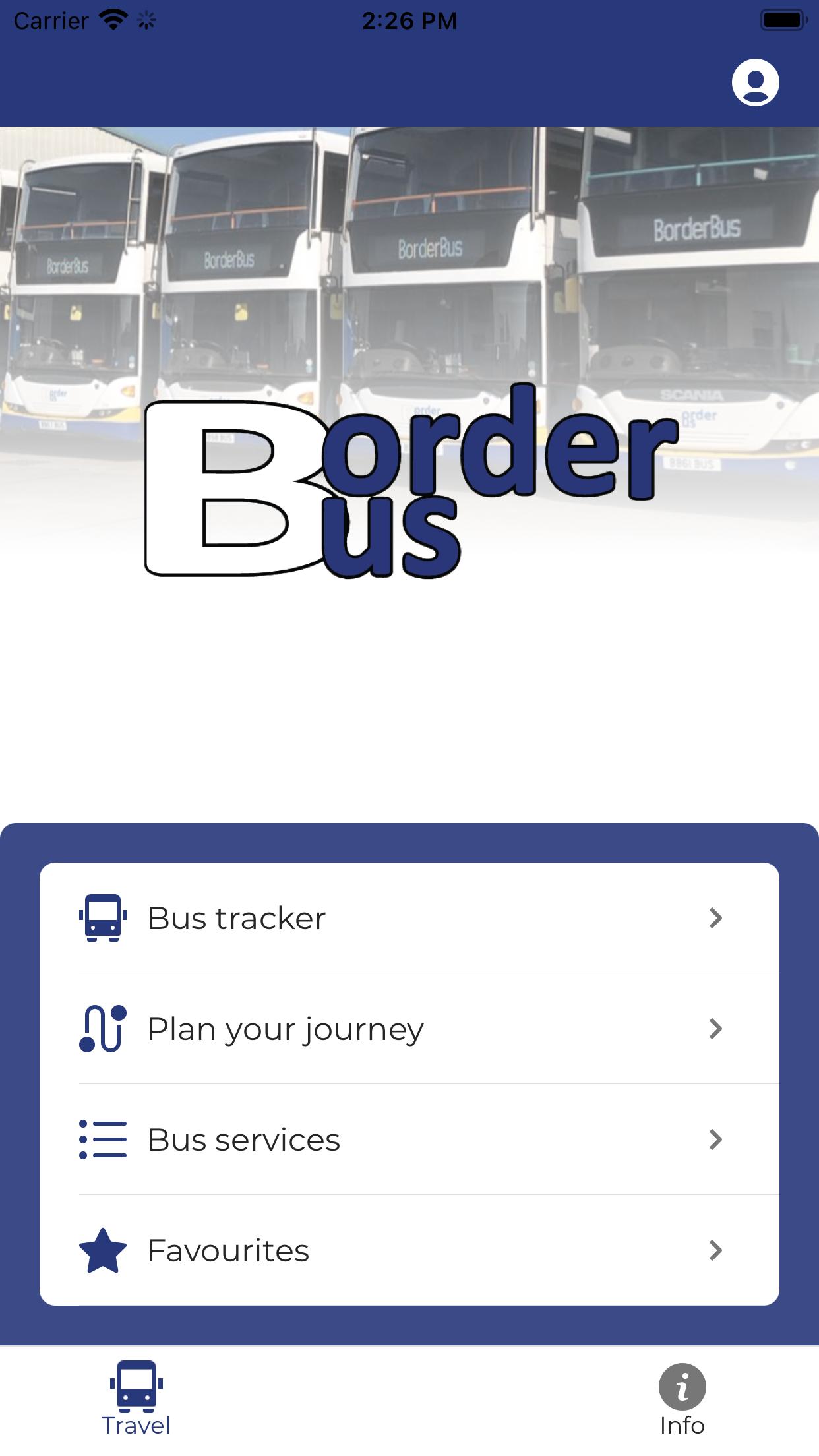Open Plan your journey
819x1456 pixels.
tap(409, 1029)
